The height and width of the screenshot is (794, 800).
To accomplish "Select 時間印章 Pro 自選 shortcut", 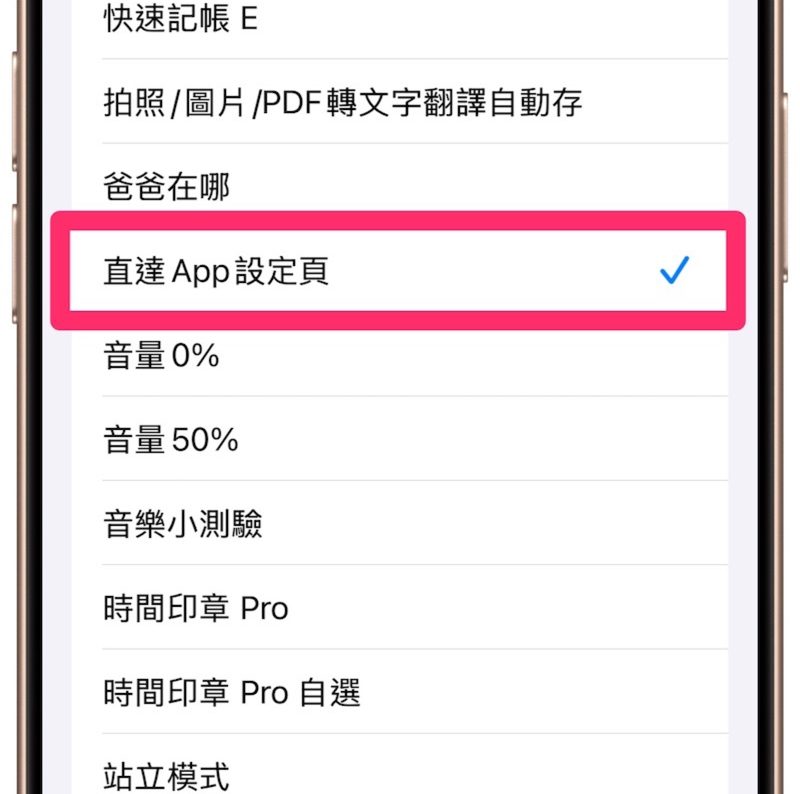I will [232, 692].
